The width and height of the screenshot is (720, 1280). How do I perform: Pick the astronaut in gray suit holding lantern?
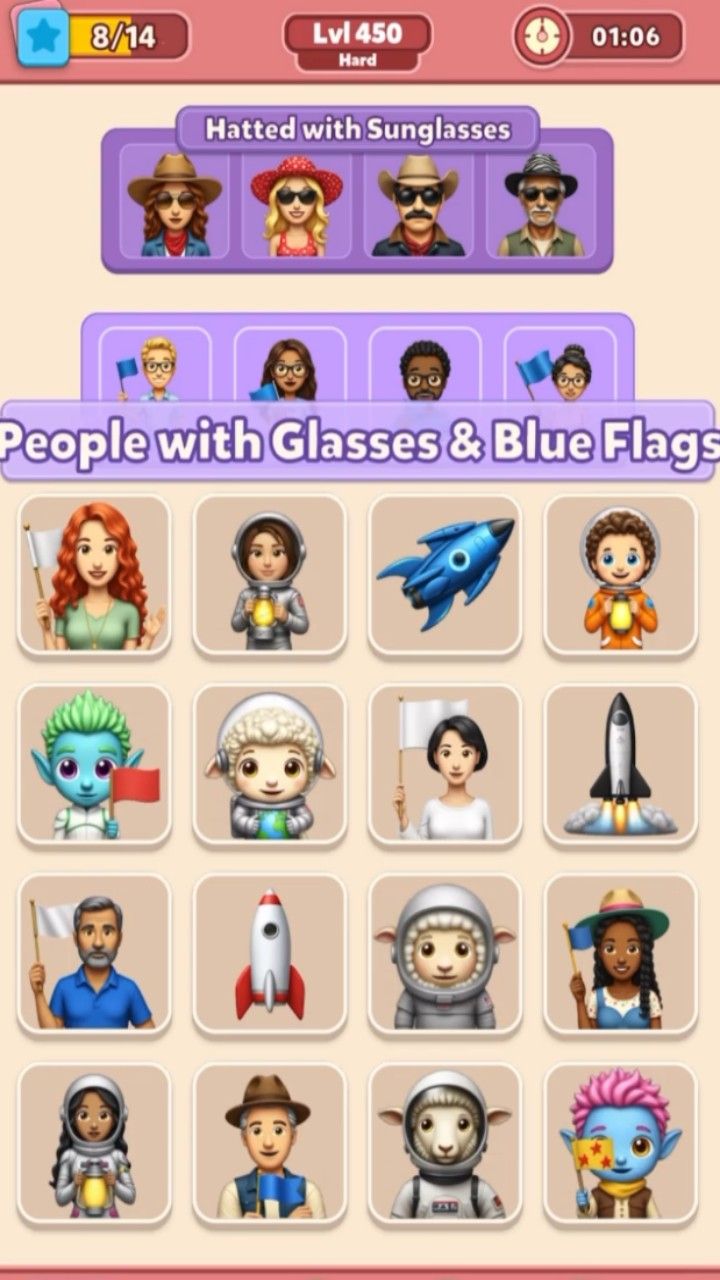tap(269, 575)
